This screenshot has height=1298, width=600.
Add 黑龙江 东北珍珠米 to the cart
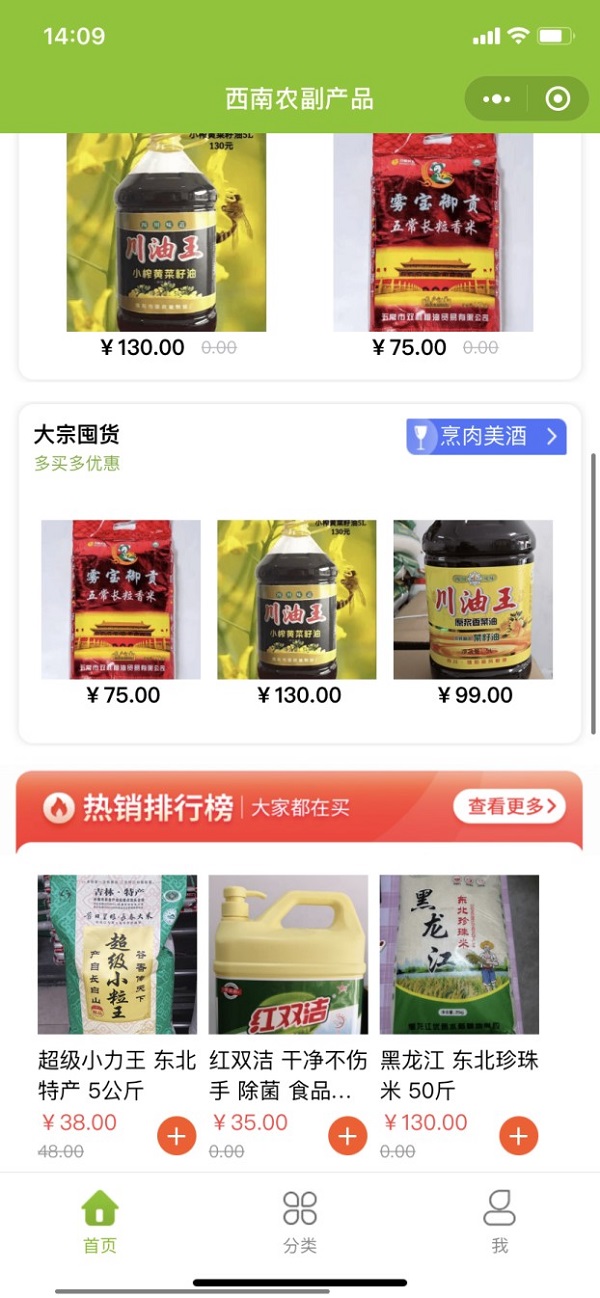(x=518, y=1136)
